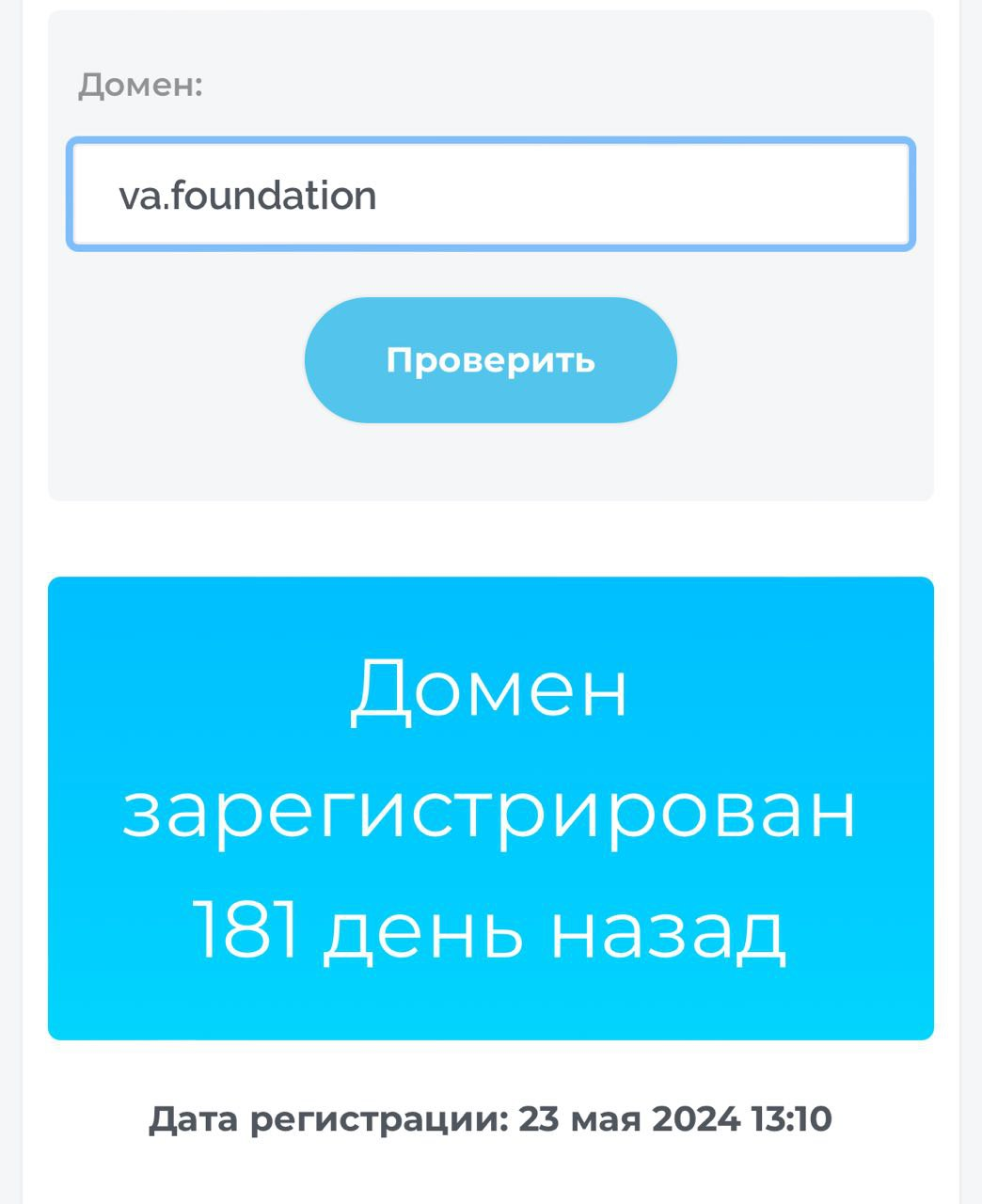Tap the Проверить button

click(x=490, y=360)
